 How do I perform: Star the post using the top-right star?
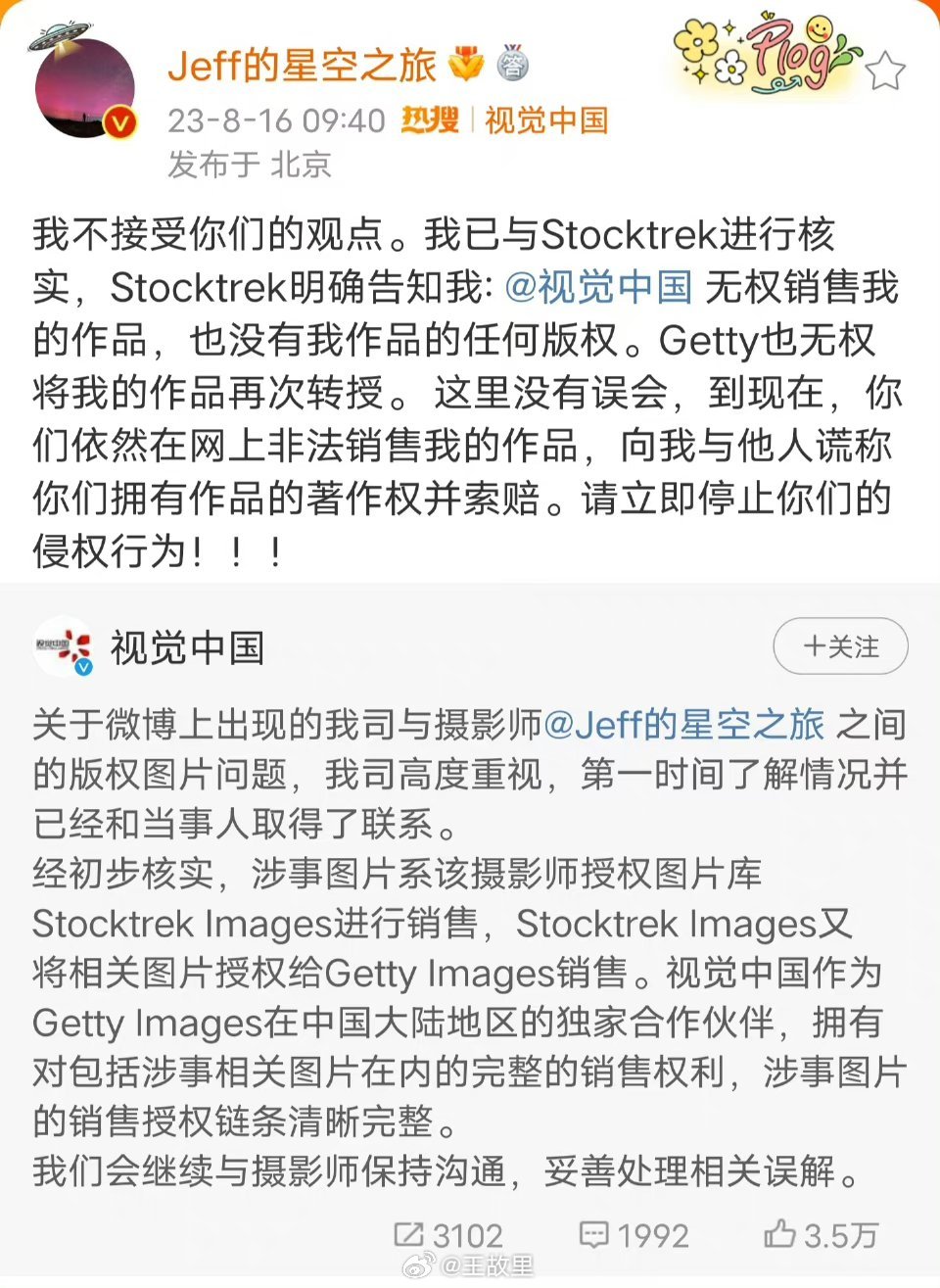point(886,71)
